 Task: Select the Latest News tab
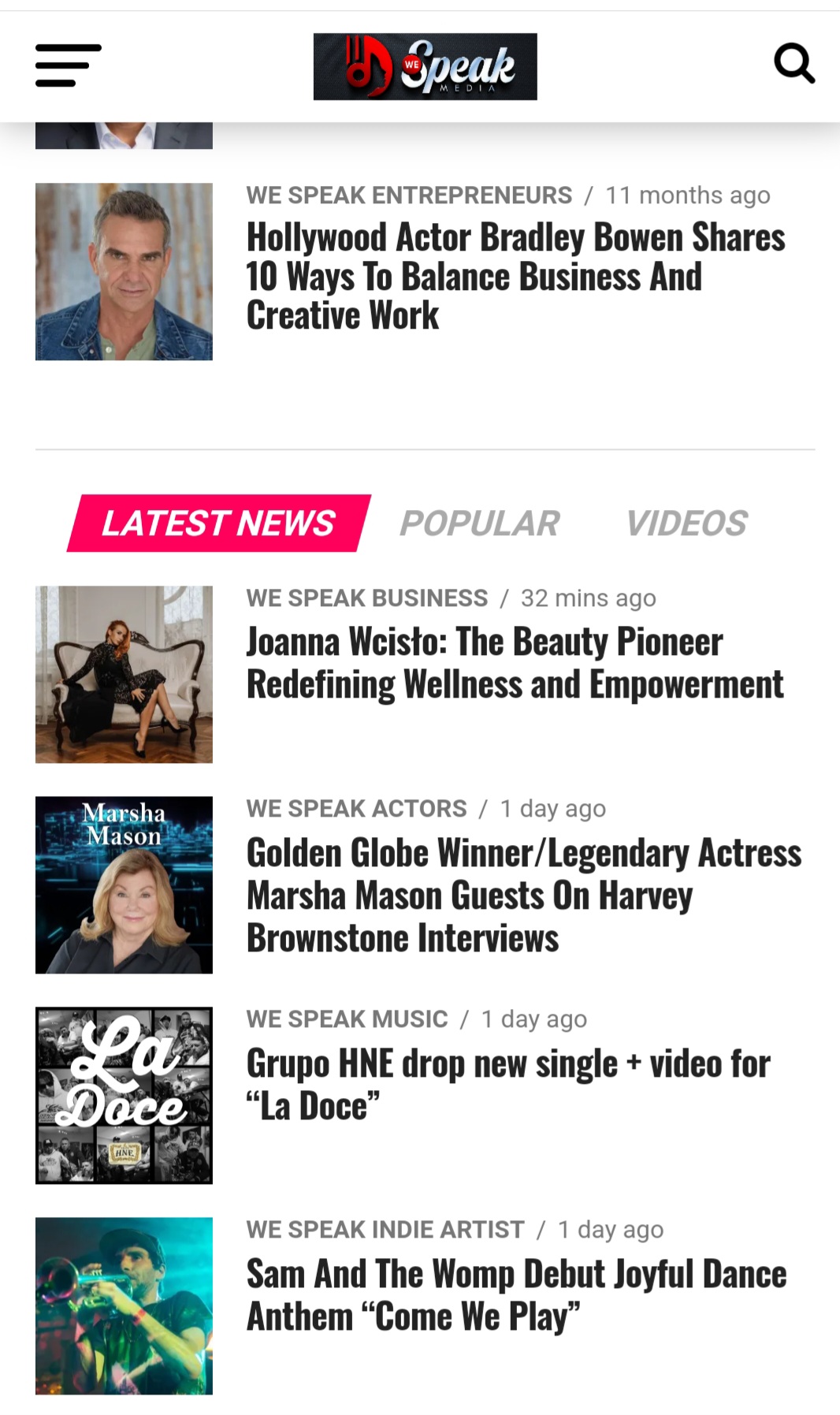click(x=218, y=523)
